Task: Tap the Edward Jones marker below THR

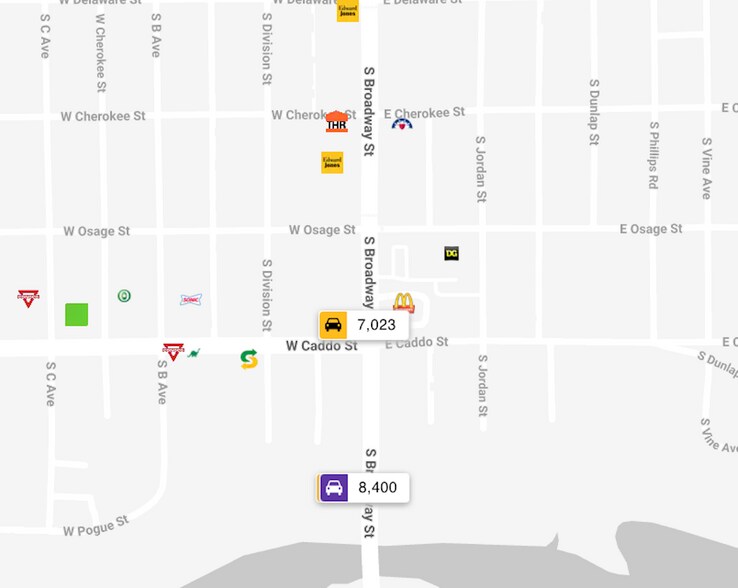Action: (332, 162)
